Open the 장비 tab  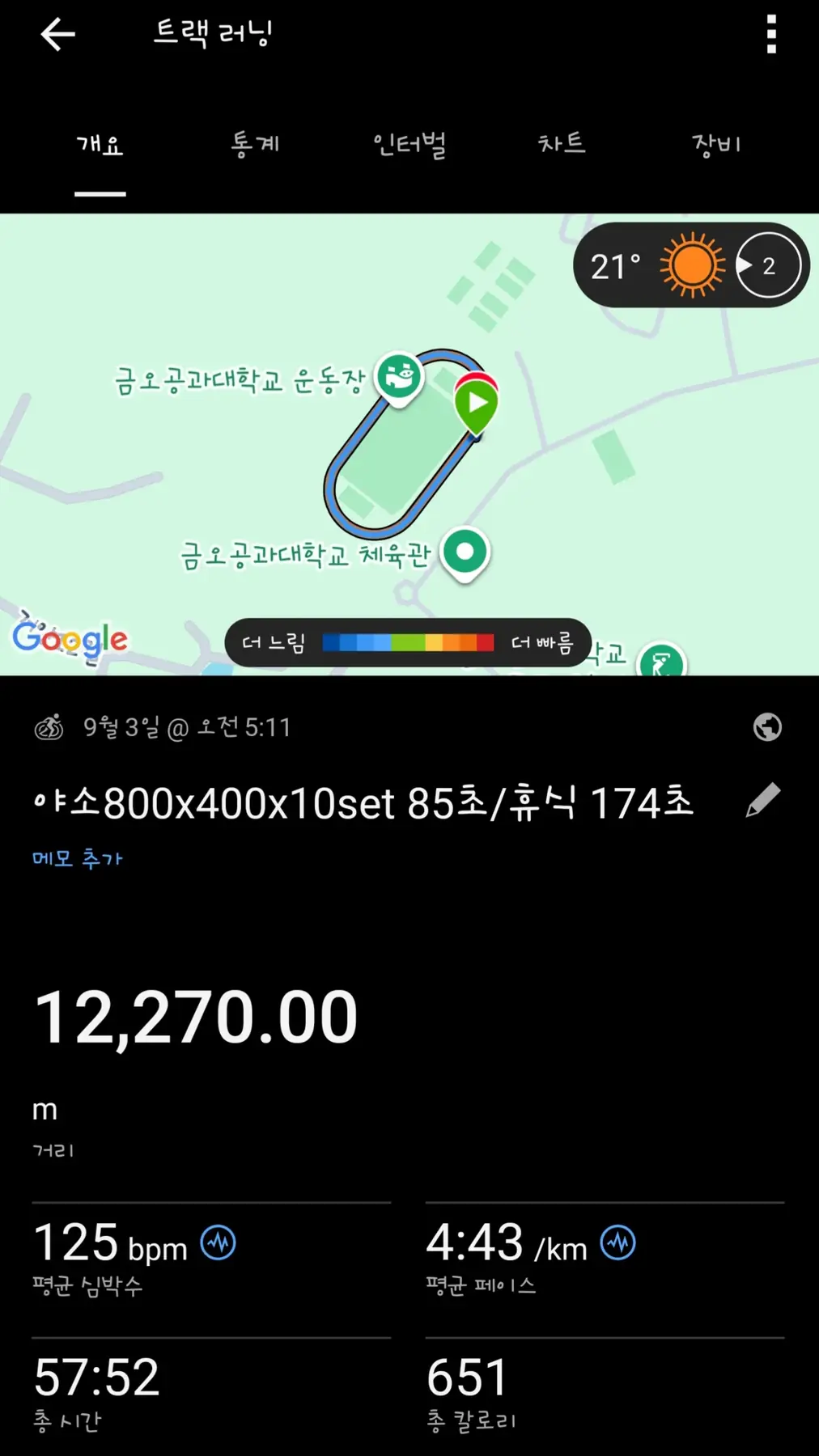[716, 145]
